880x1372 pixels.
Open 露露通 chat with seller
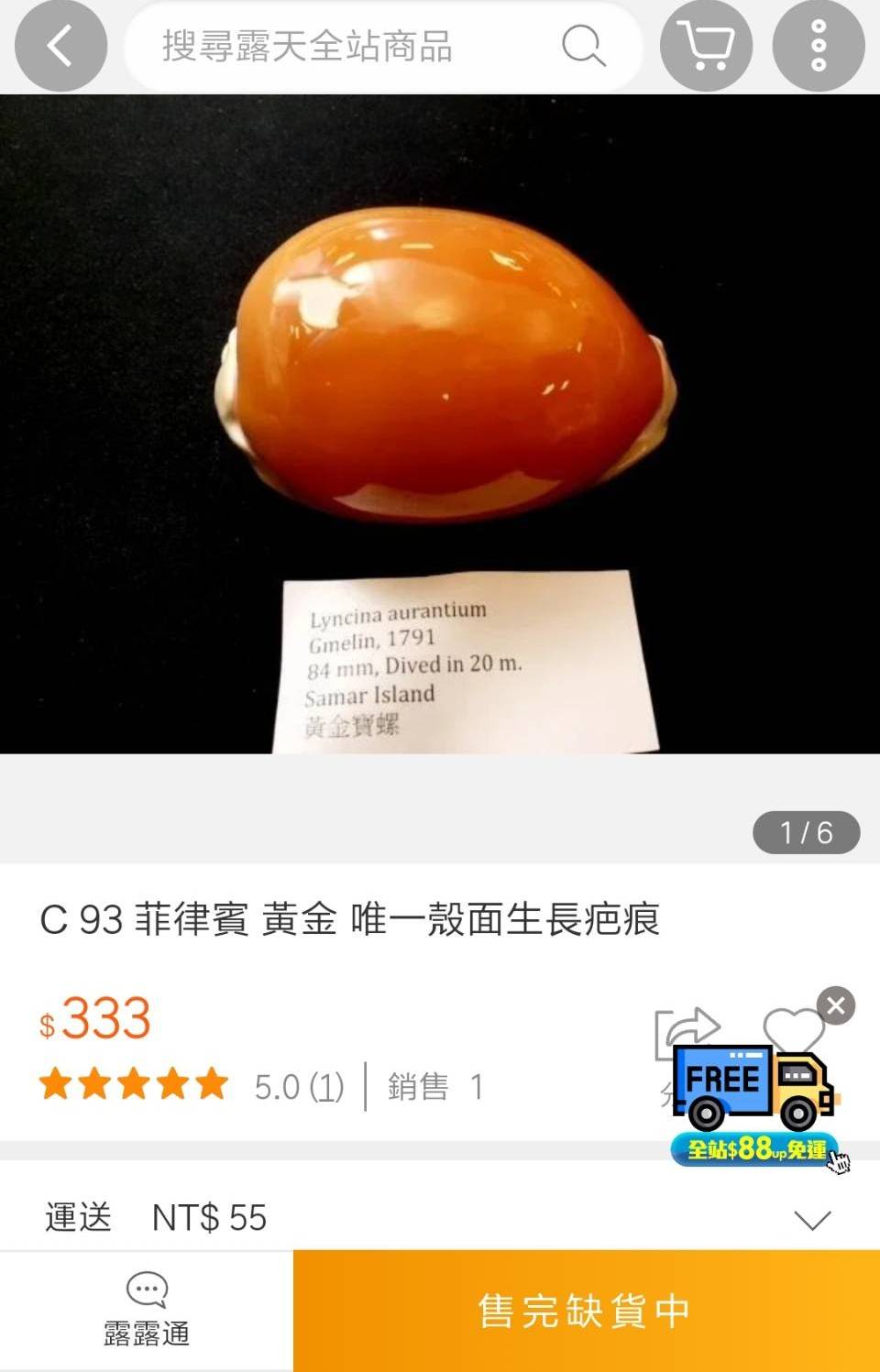[147, 1311]
